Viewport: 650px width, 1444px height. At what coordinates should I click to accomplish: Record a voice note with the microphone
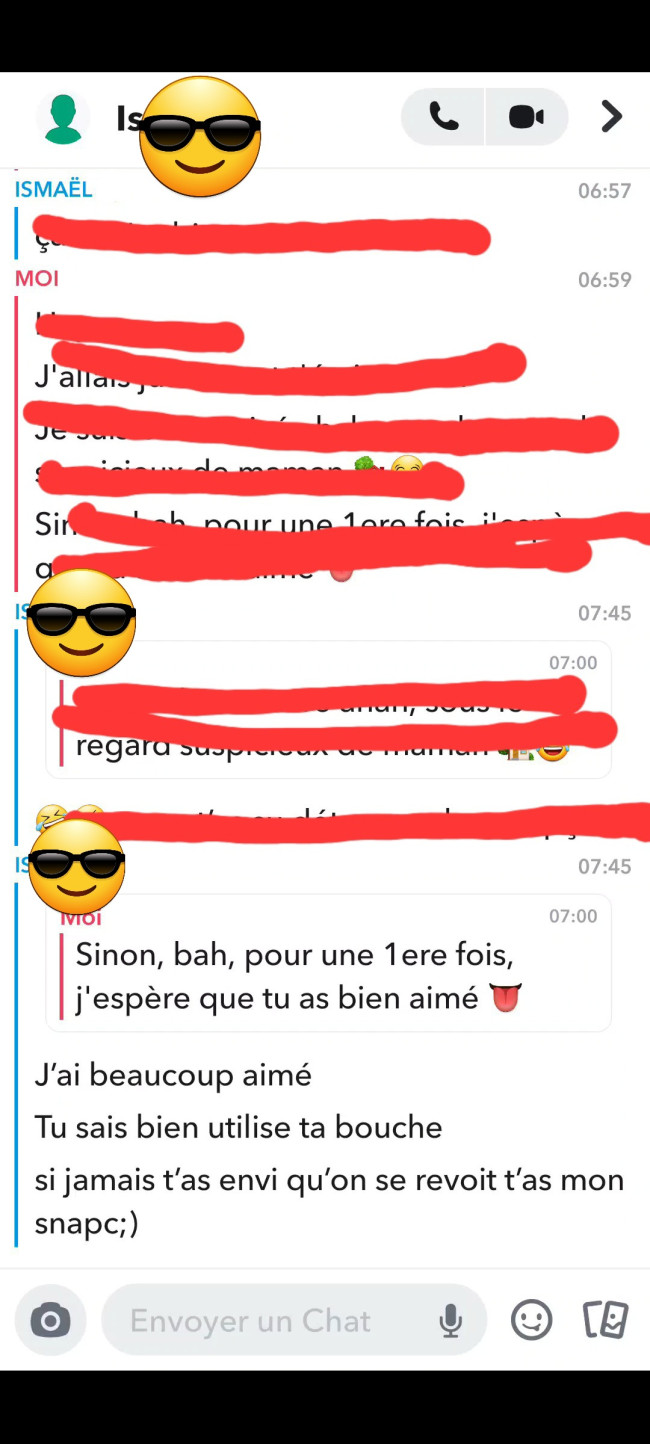tap(451, 1321)
